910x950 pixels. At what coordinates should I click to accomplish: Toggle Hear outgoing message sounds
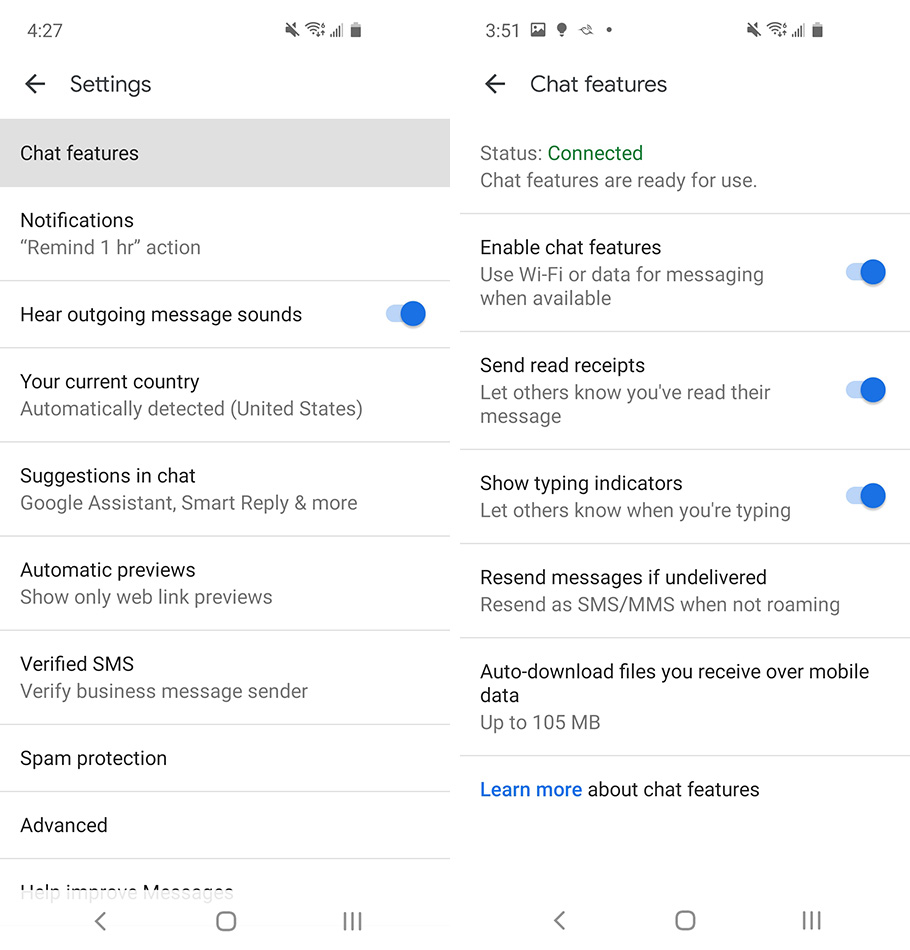click(406, 314)
